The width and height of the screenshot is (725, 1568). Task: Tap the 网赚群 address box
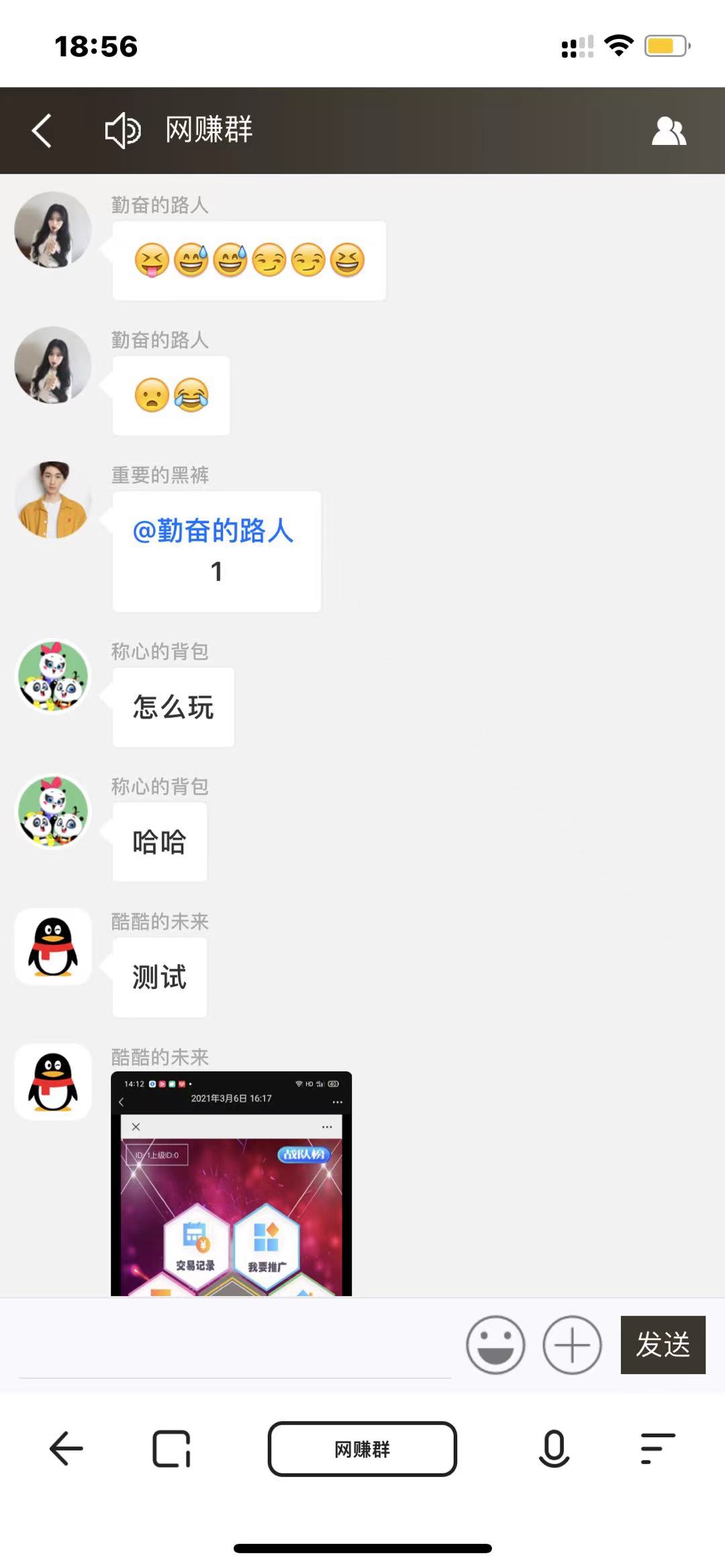[x=362, y=1449]
